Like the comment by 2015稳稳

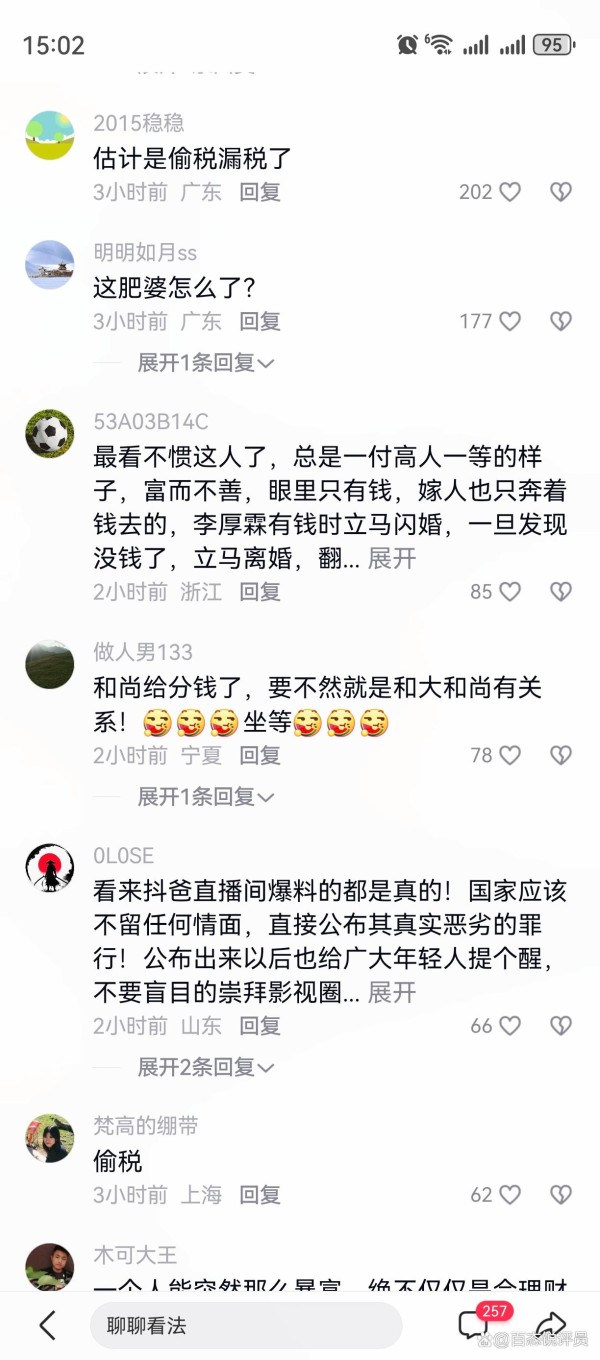[510, 192]
